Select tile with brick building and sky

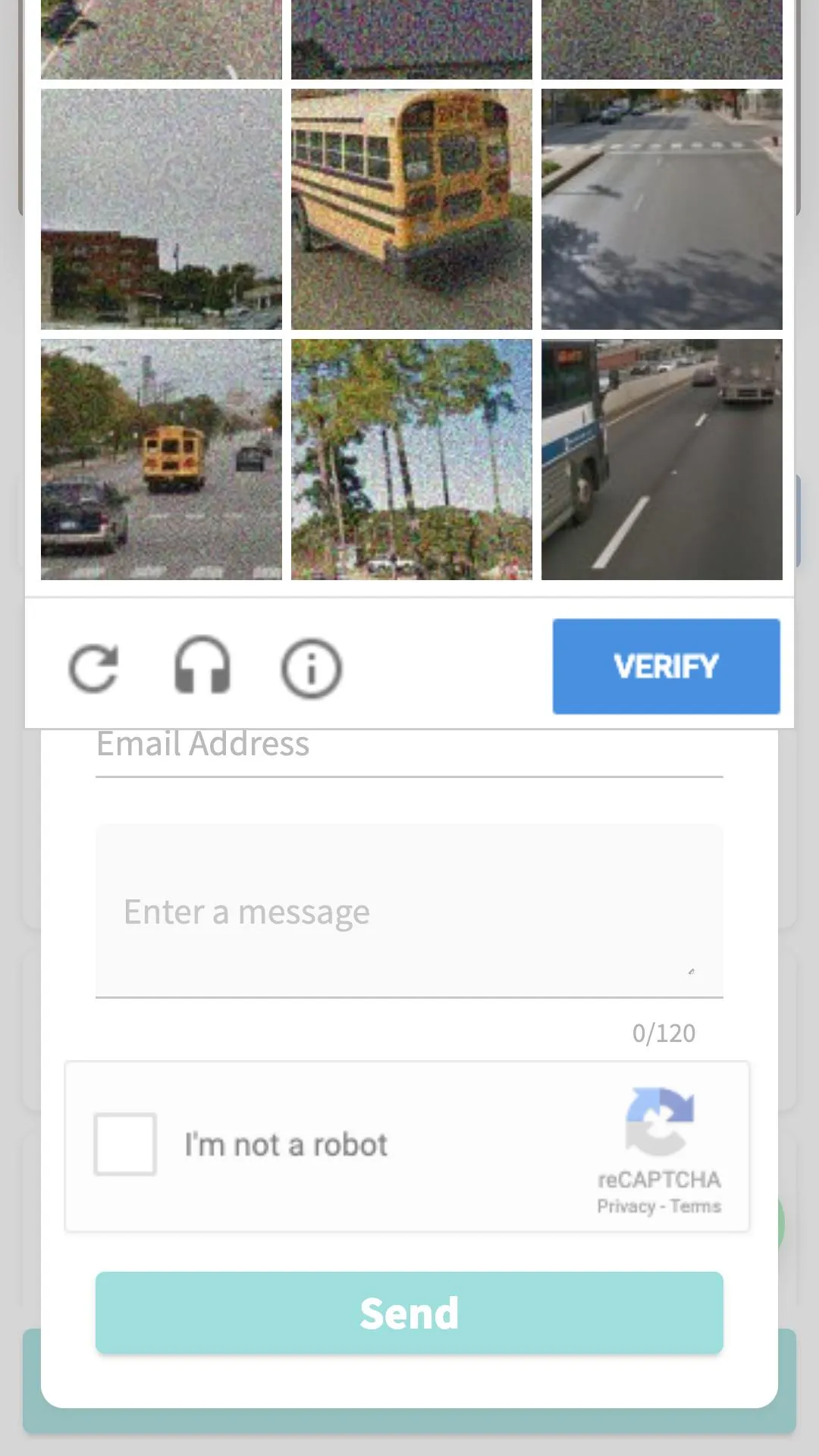pyautogui.click(x=162, y=209)
